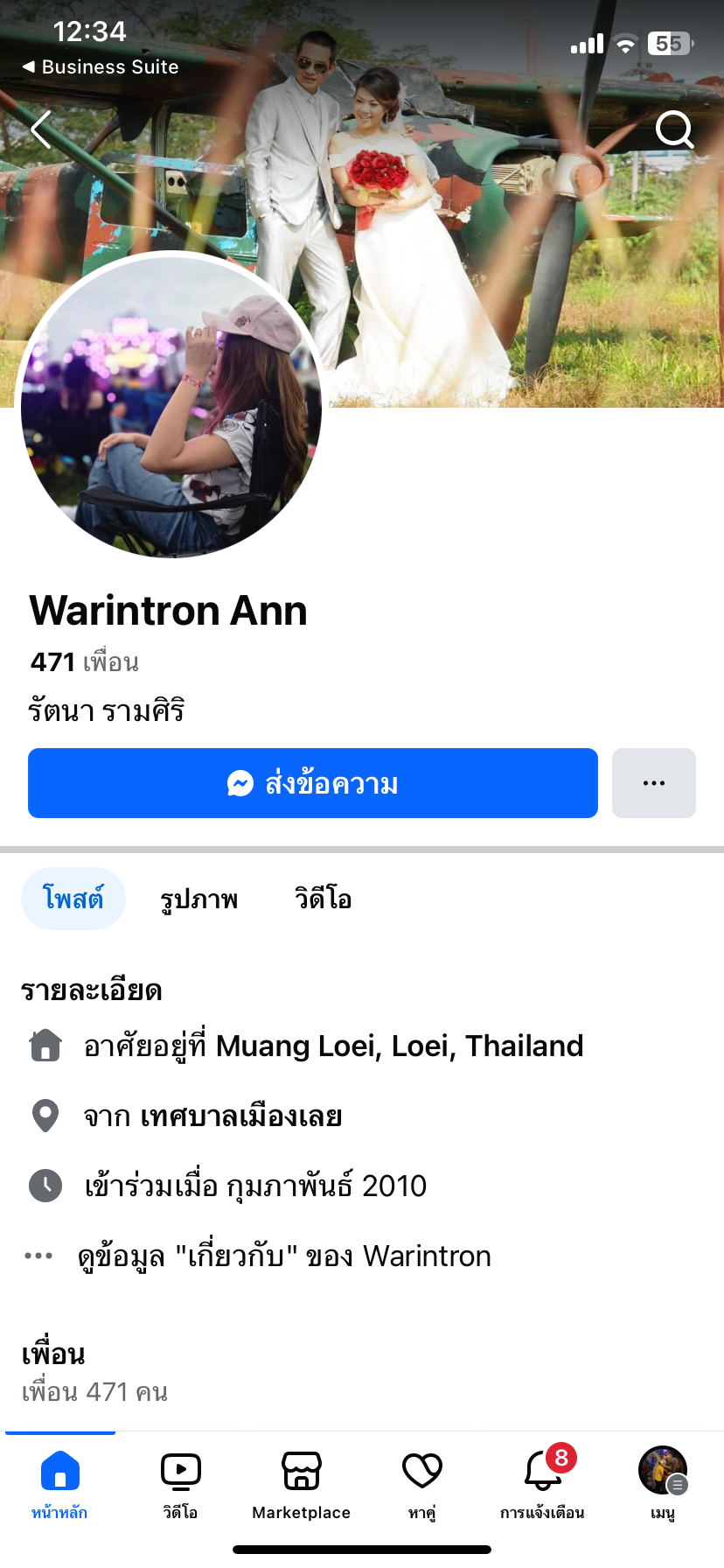Screen dimensions: 724x1568
Task: Open Muang Loei, Loei, Thailand location
Action: [x=399, y=1046]
